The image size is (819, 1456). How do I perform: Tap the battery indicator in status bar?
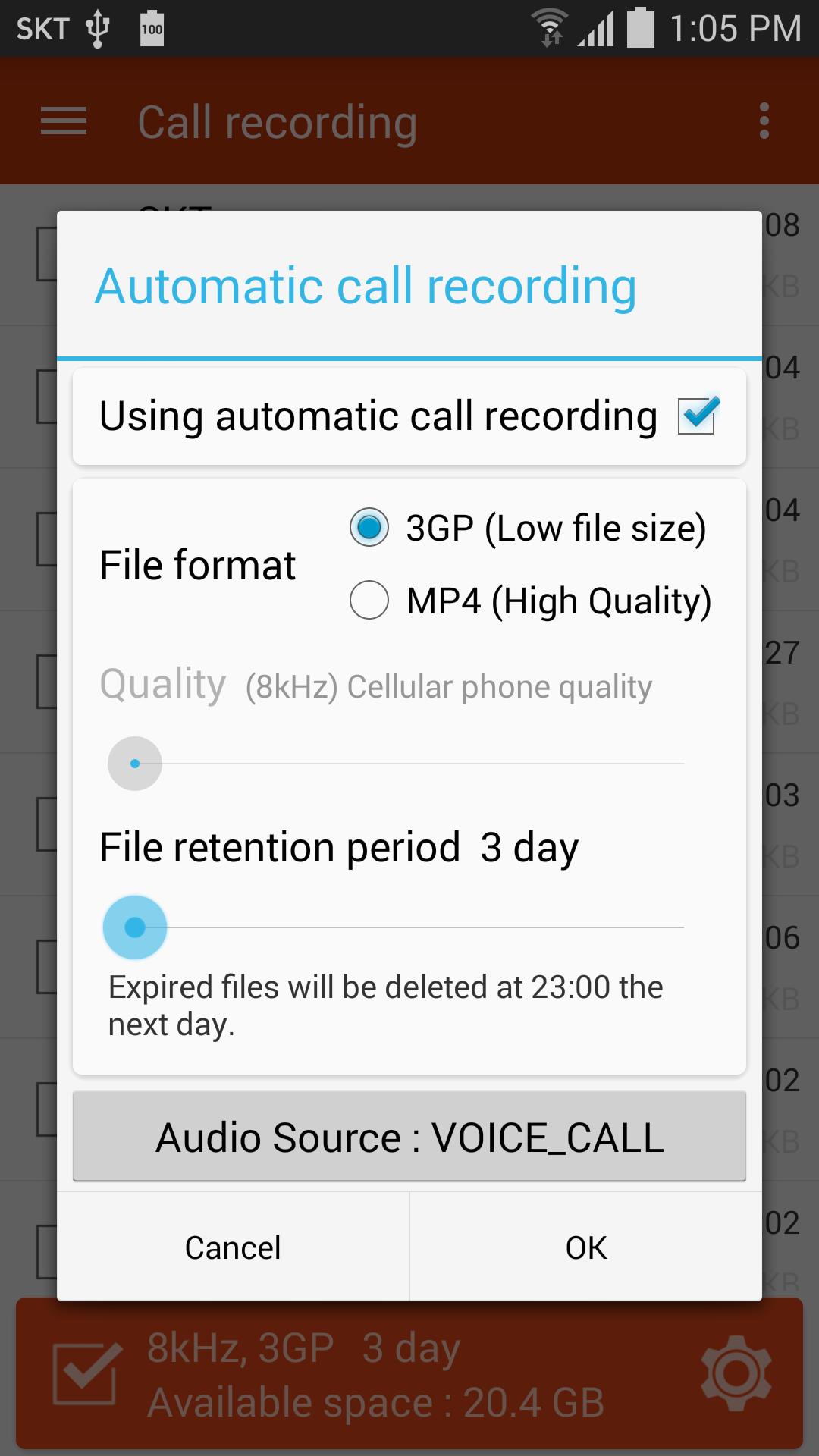[x=641, y=27]
